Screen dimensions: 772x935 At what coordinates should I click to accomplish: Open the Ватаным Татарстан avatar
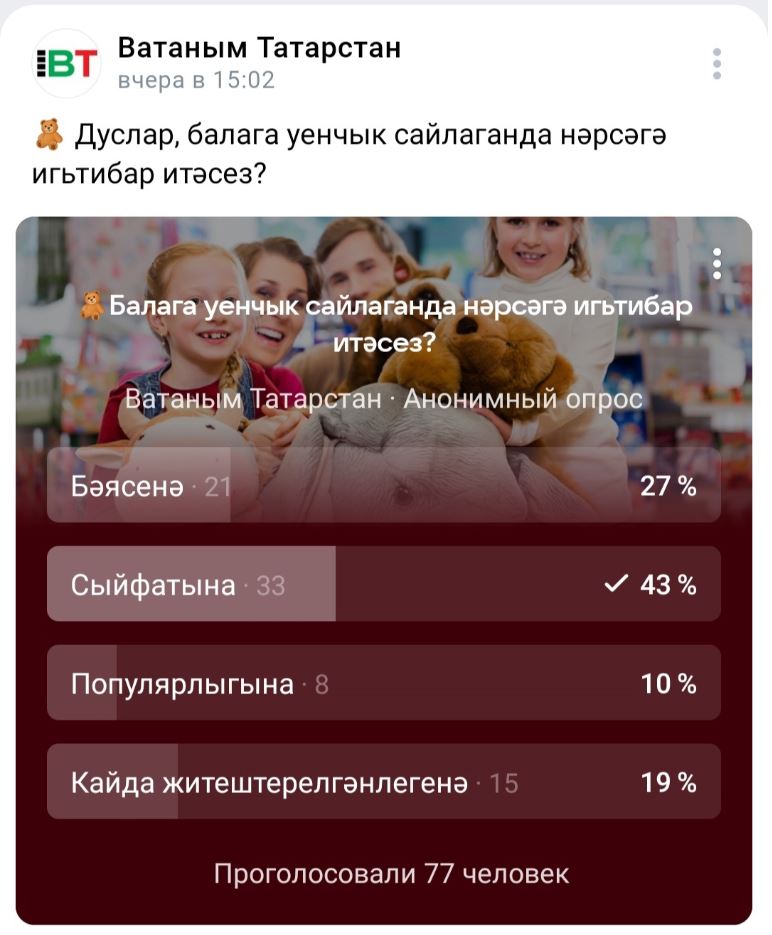pos(67,62)
